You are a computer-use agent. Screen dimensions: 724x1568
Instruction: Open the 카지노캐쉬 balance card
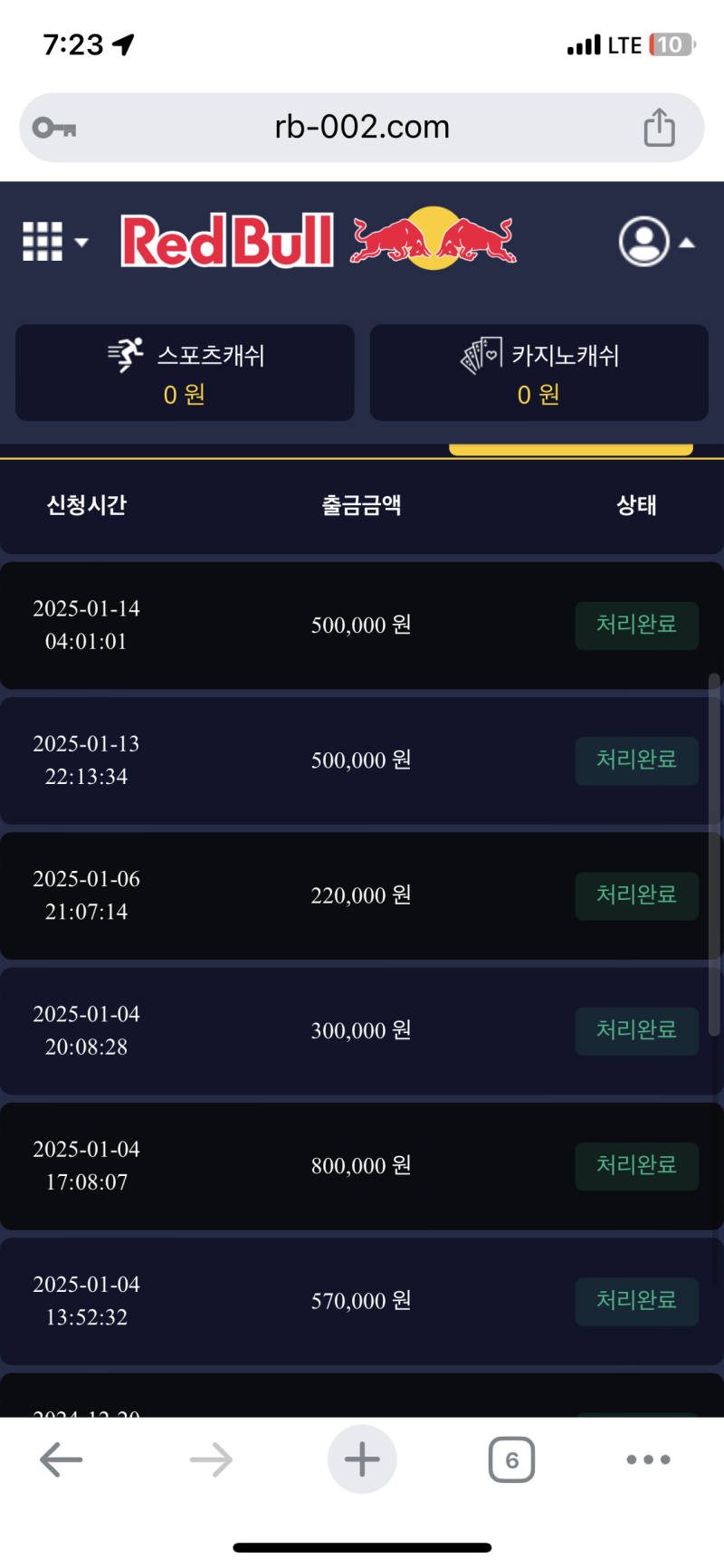coord(538,373)
